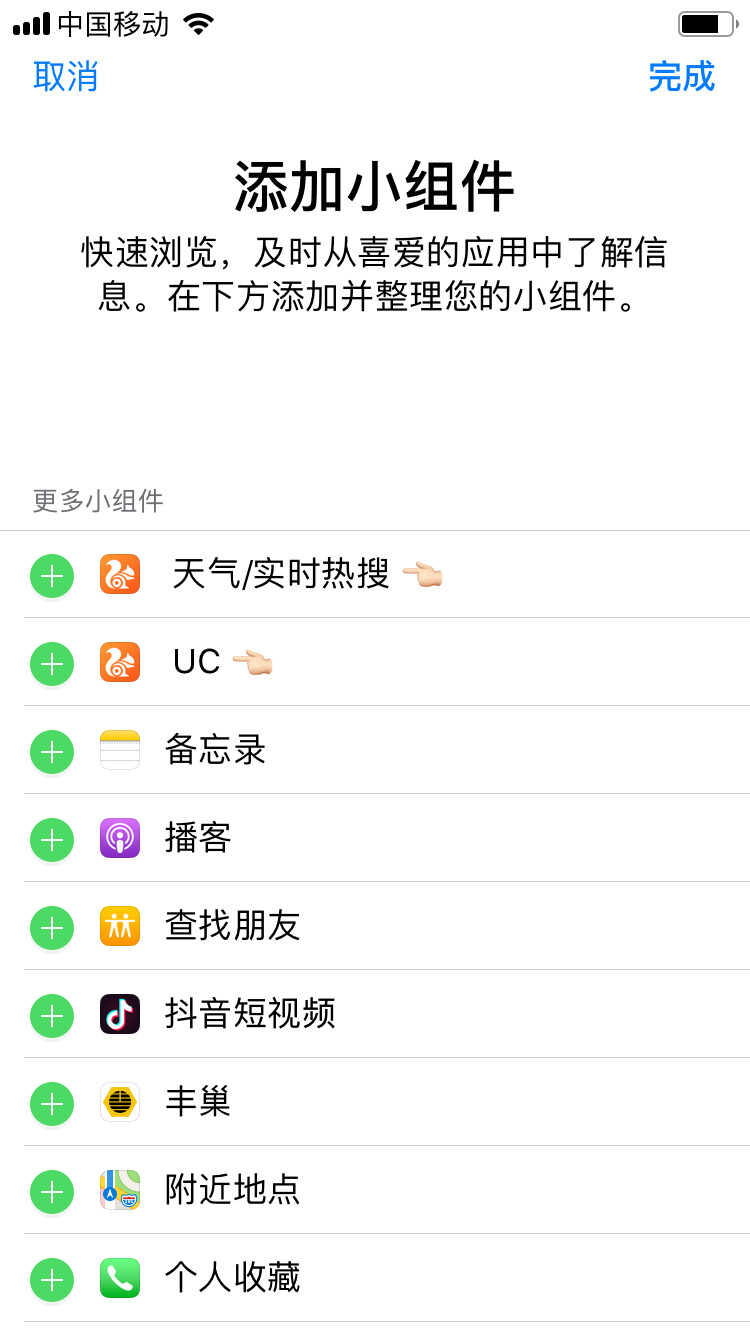Image resolution: width=750 pixels, height=1334 pixels.
Task: Add the 播客 widget
Action: click(52, 840)
